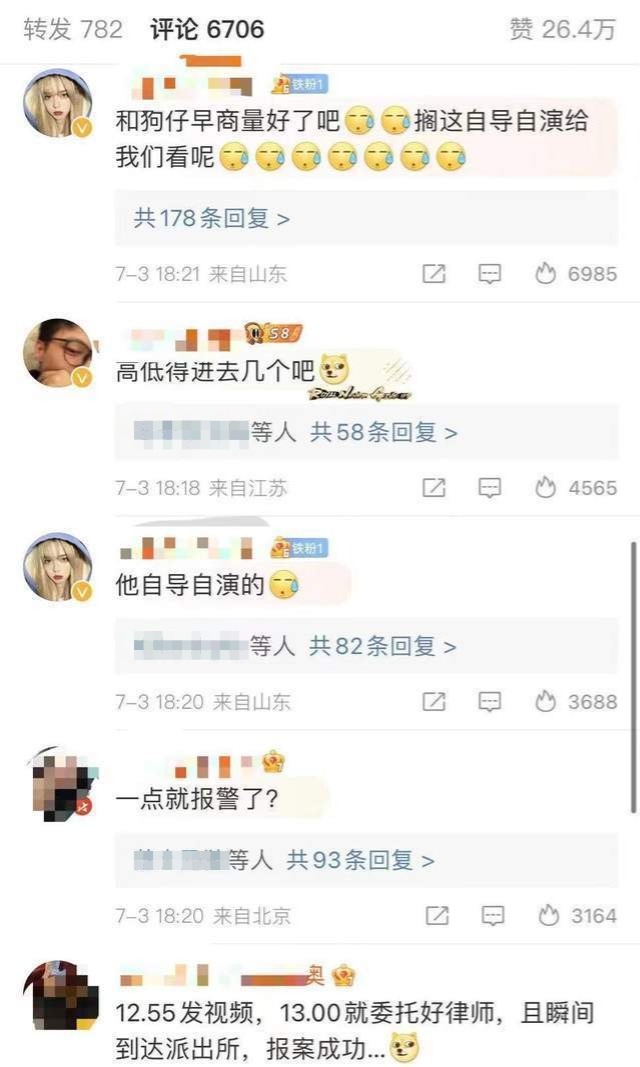Switch to the 赞 26.4万 tab
Image resolution: width=640 pixels, height=1067 pixels.
point(562,30)
